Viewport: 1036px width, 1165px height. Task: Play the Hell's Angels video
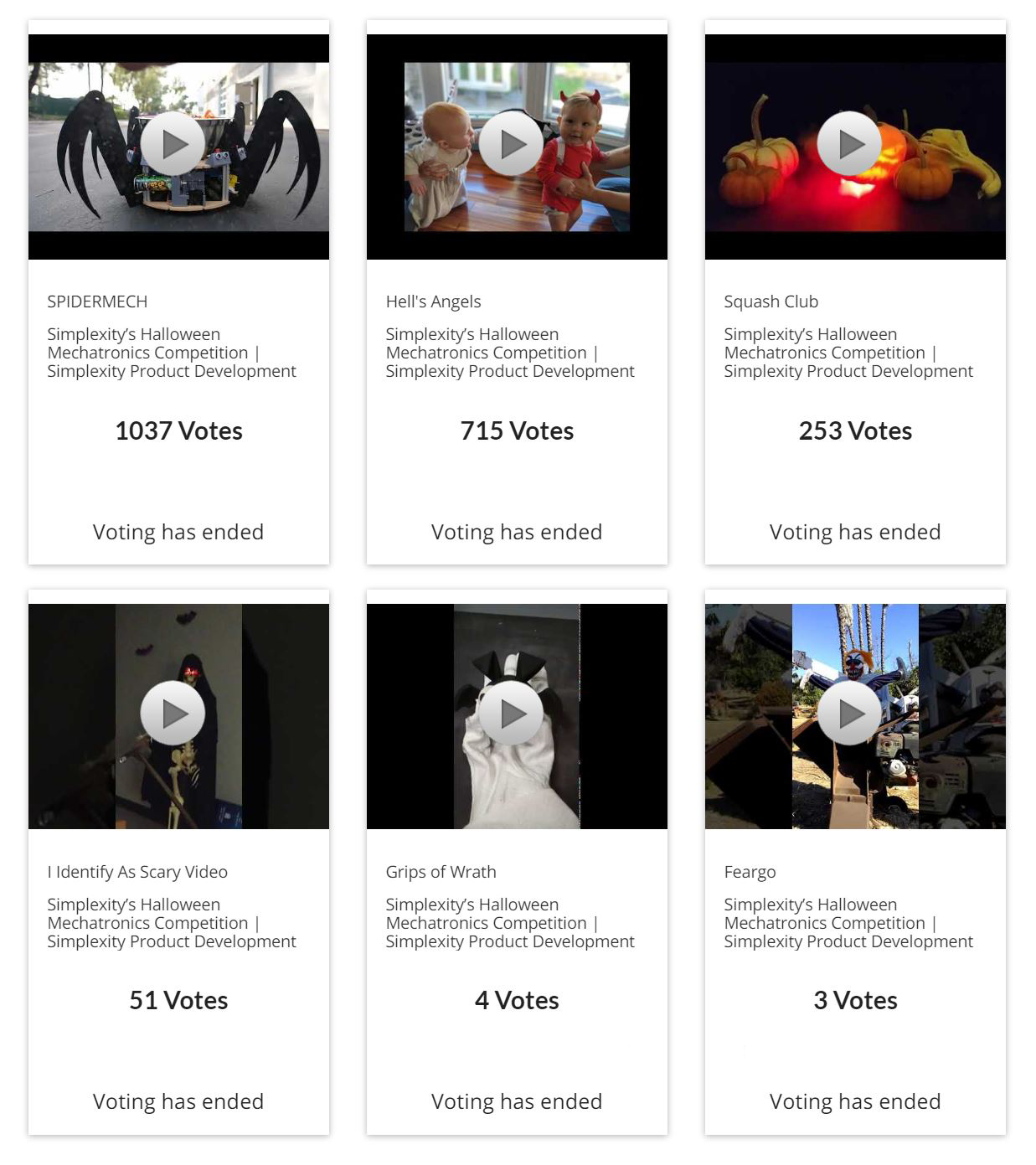(511, 144)
